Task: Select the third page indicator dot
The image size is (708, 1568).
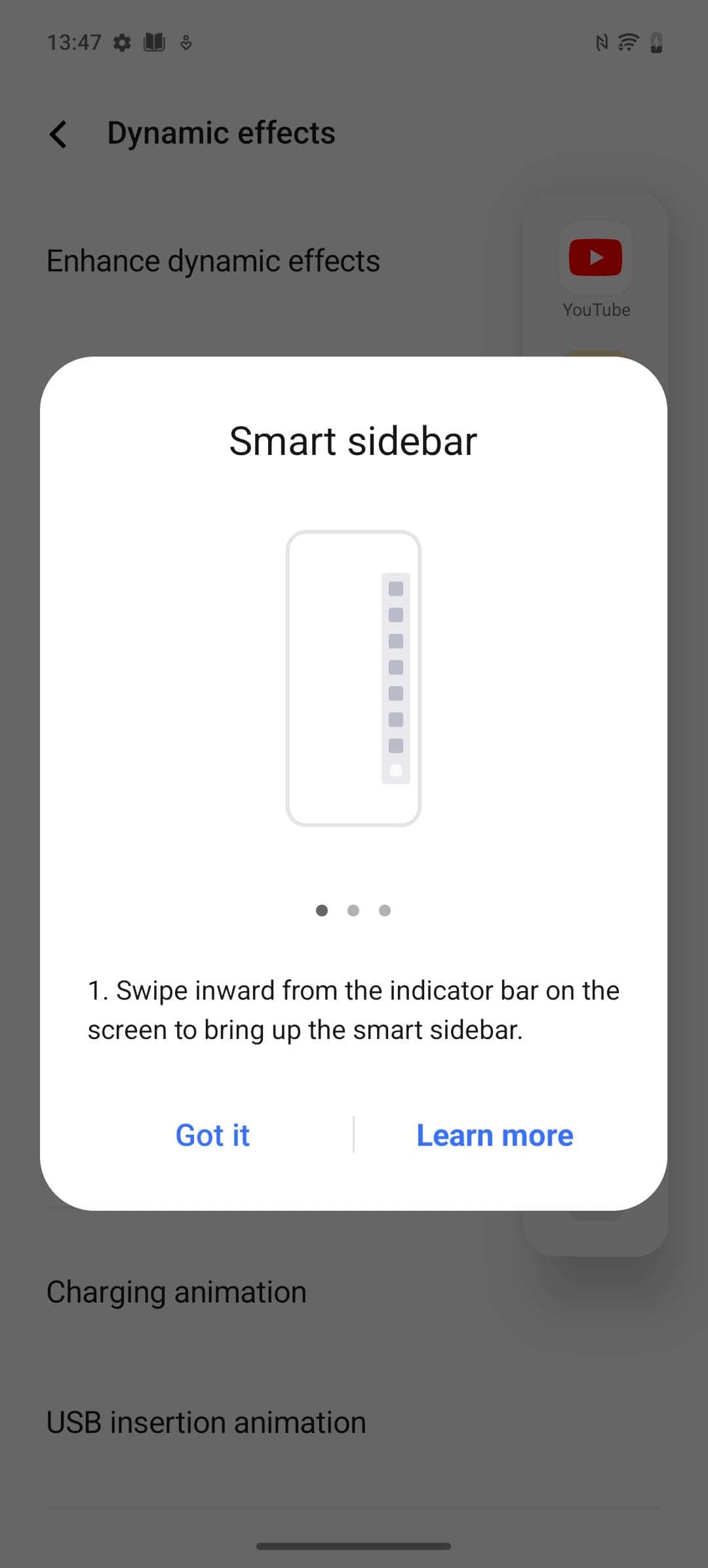Action: click(385, 911)
